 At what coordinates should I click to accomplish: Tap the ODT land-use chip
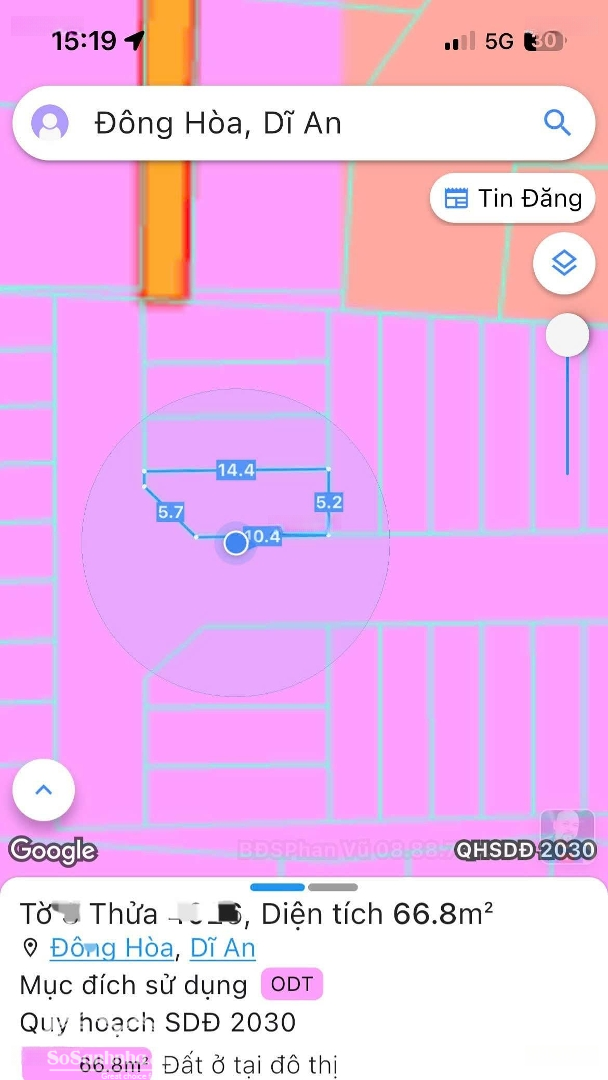[x=291, y=984]
